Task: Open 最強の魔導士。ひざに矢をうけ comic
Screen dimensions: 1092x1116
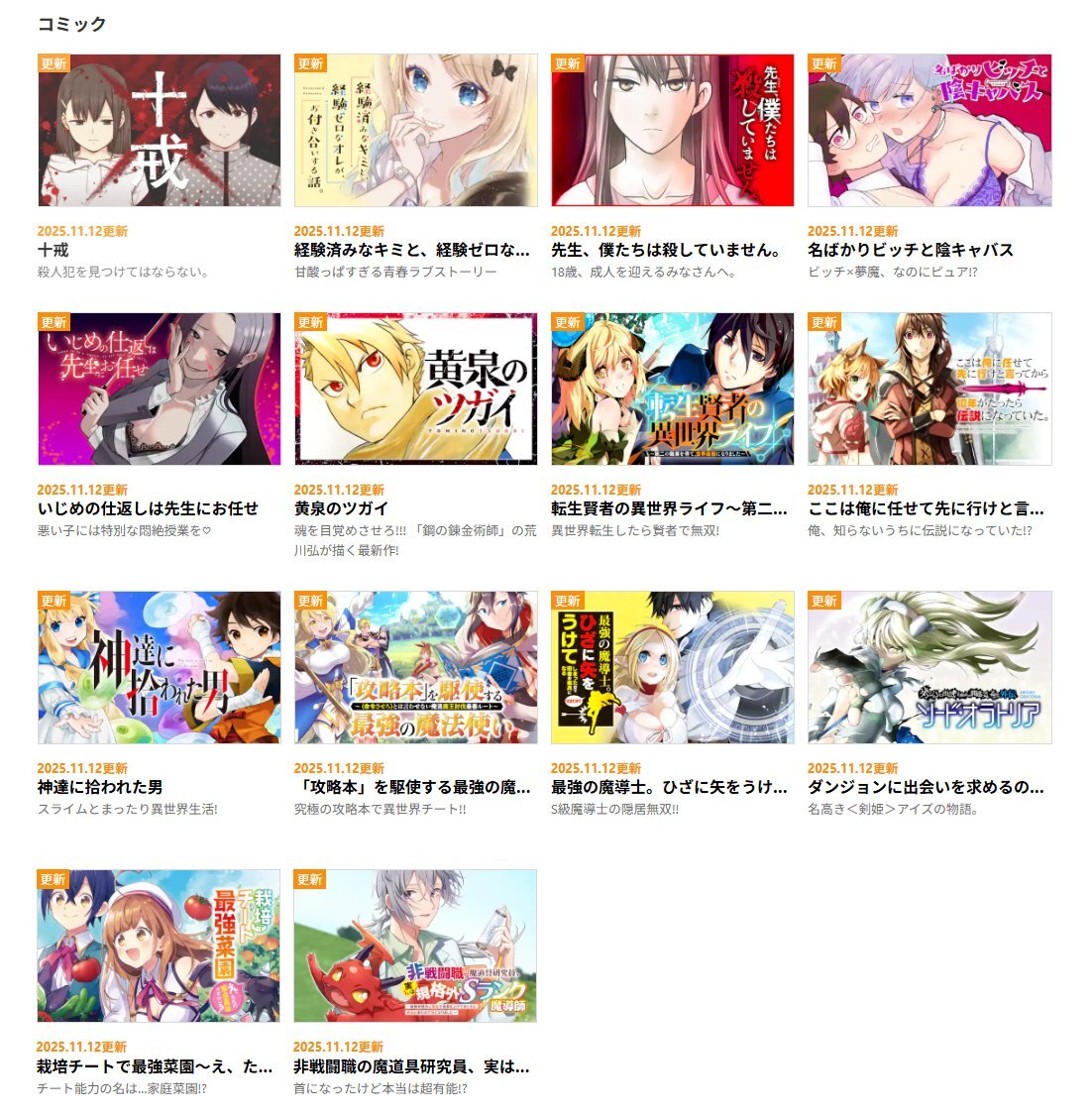Action: tap(672, 668)
